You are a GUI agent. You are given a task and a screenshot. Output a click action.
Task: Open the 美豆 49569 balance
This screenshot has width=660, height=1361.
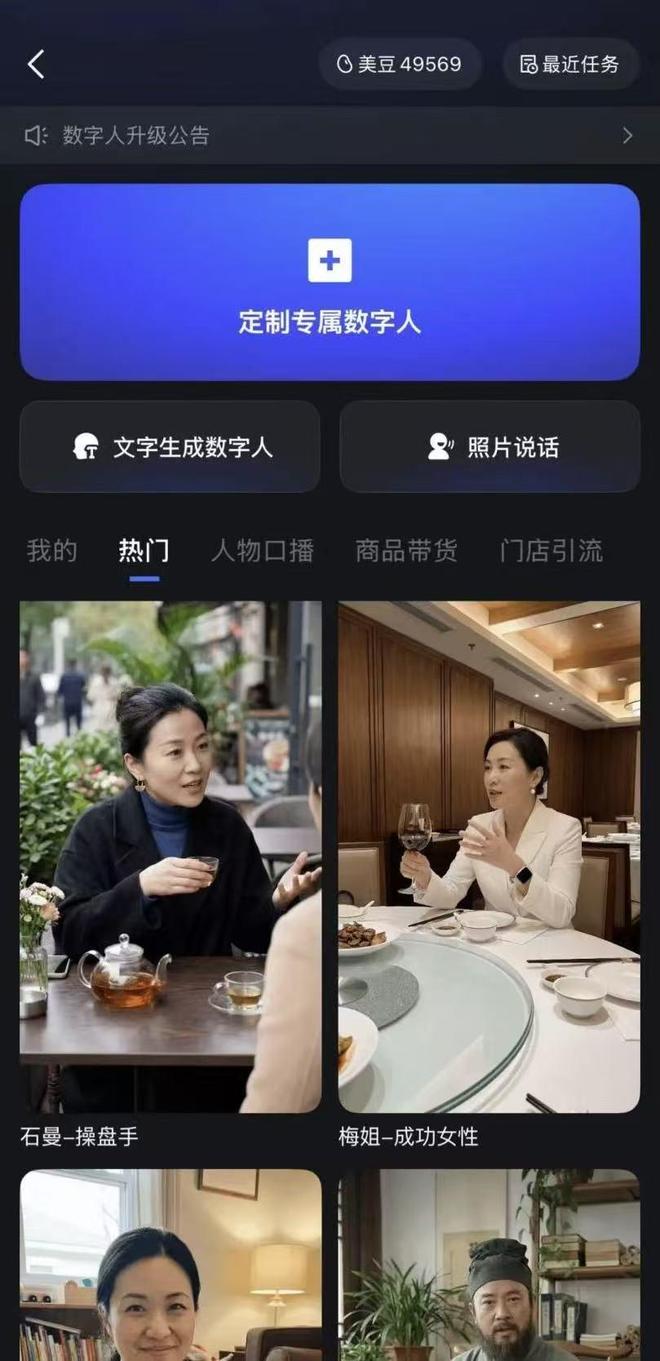coord(400,65)
